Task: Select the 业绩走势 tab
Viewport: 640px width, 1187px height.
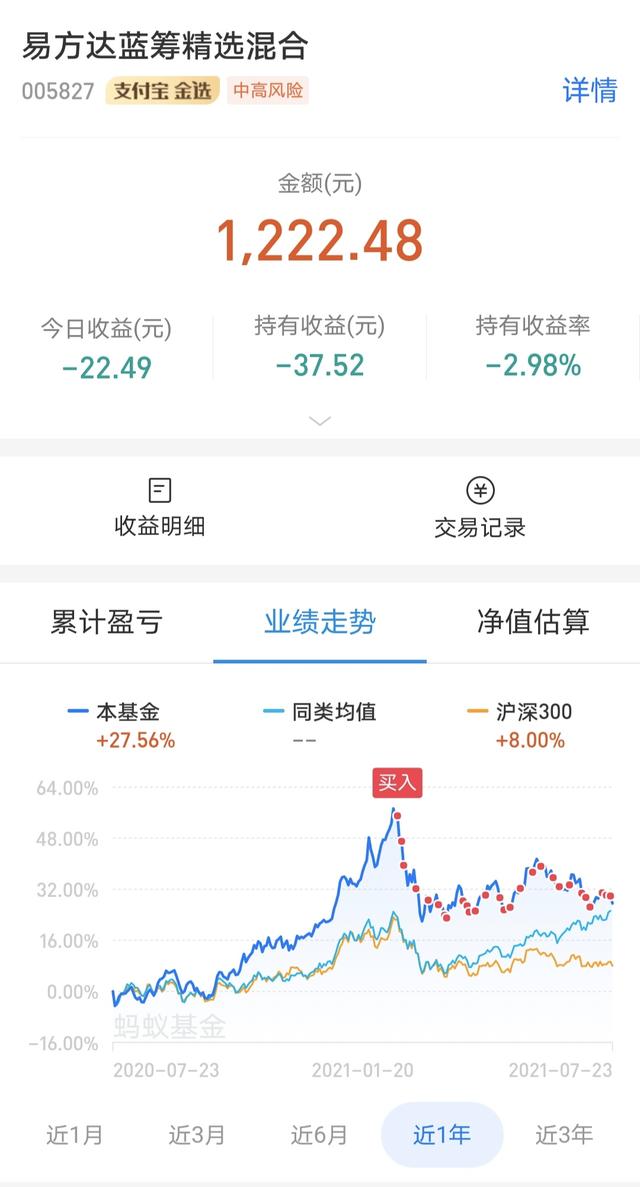Action: click(x=320, y=622)
